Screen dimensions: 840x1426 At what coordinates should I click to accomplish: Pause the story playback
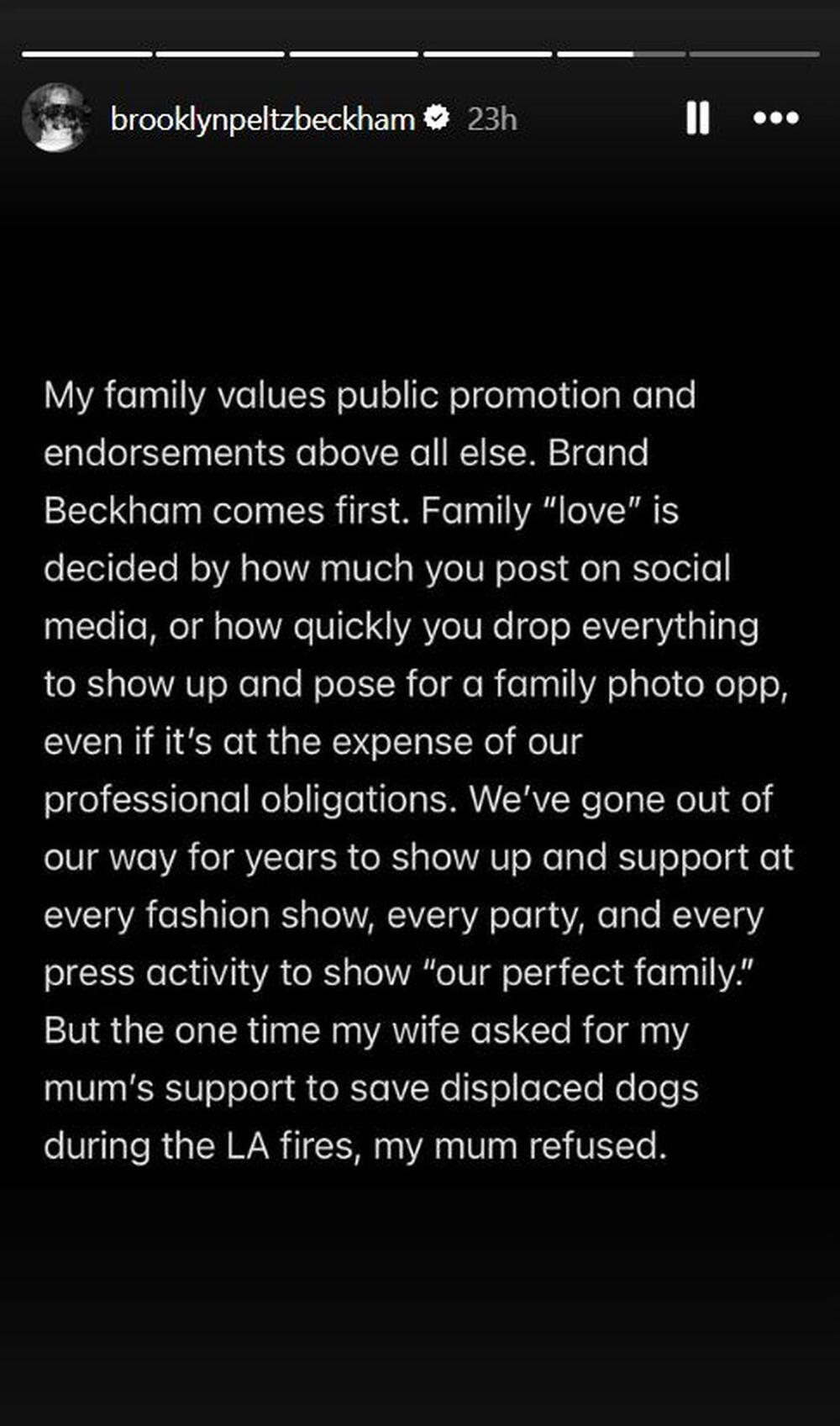pos(697,118)
